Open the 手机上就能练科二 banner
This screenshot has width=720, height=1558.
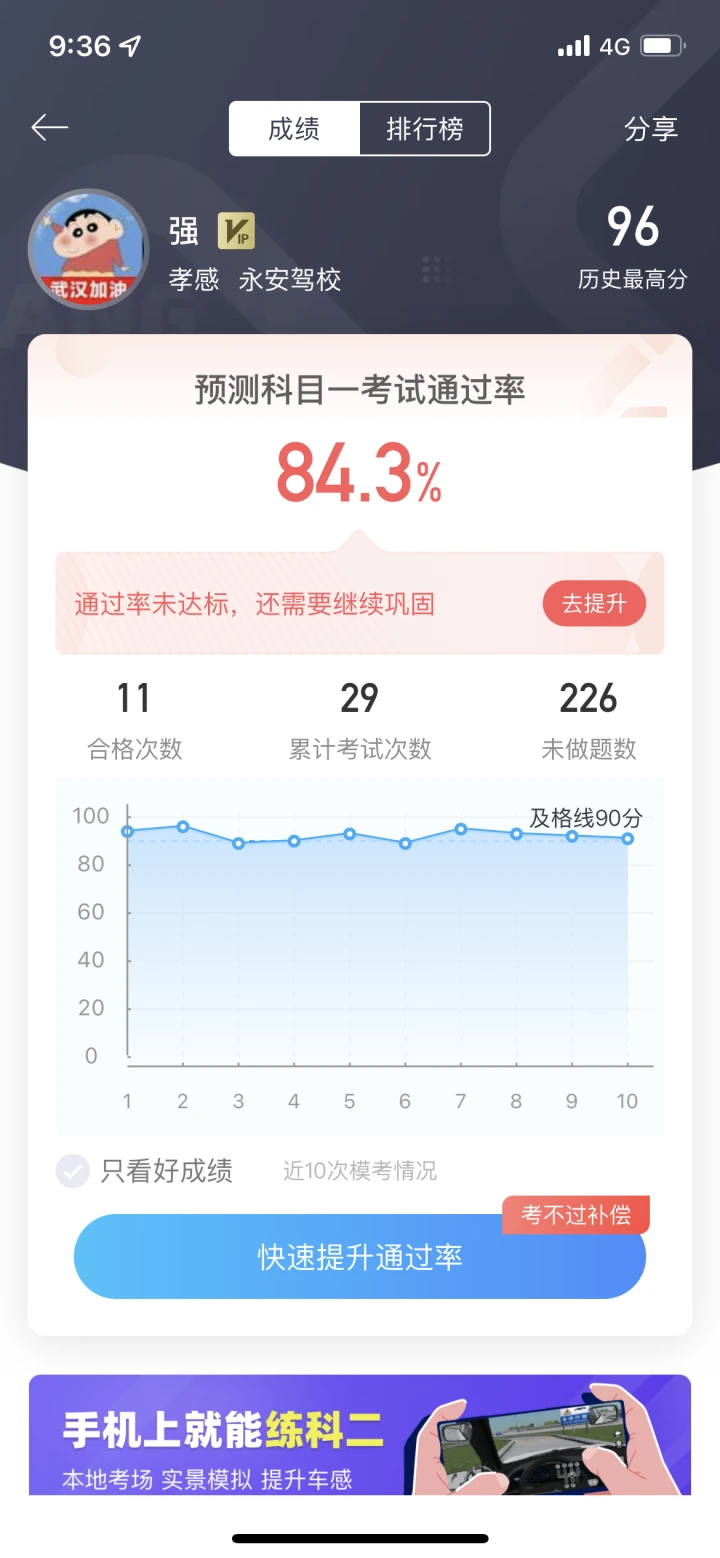click(360, 1434)
